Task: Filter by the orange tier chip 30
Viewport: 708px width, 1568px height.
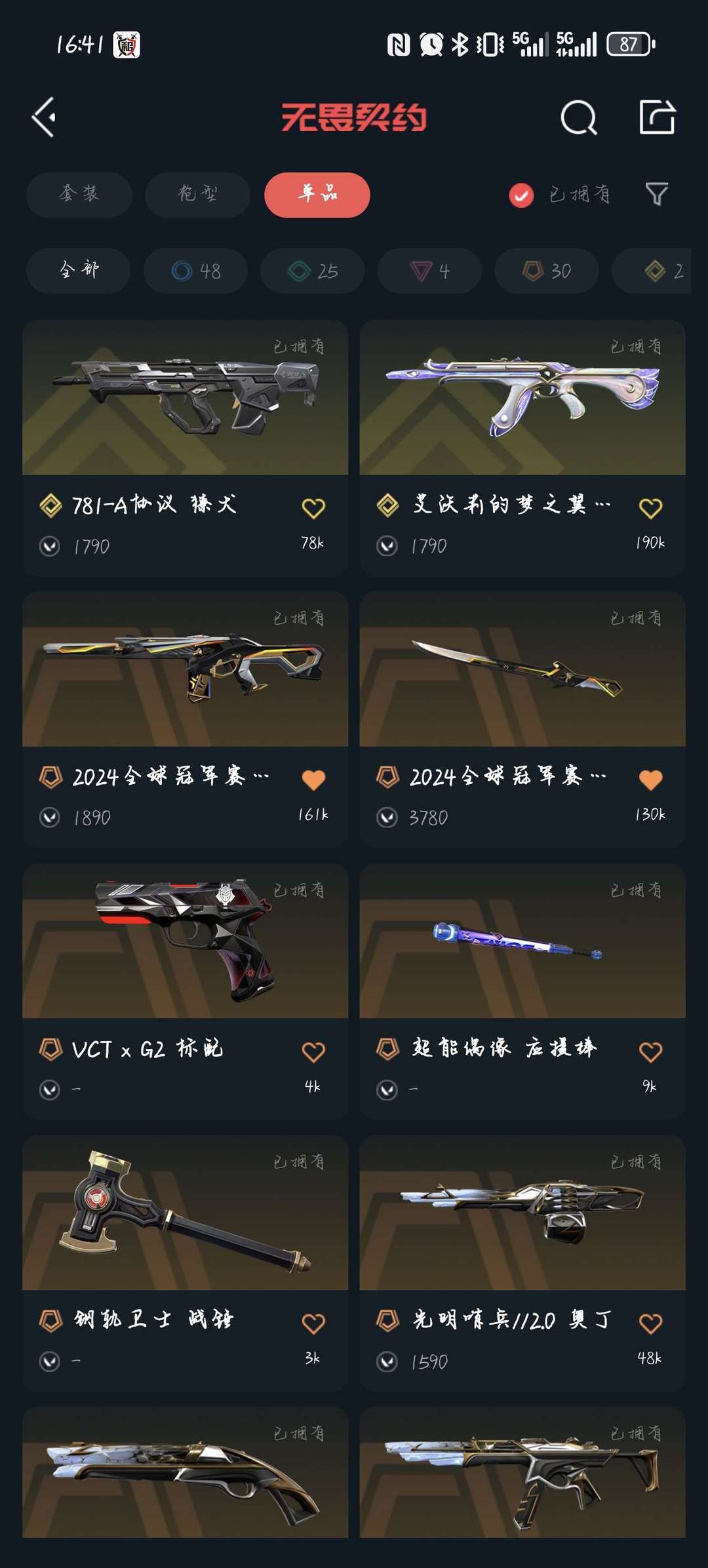Action: (x=547, y=270)
